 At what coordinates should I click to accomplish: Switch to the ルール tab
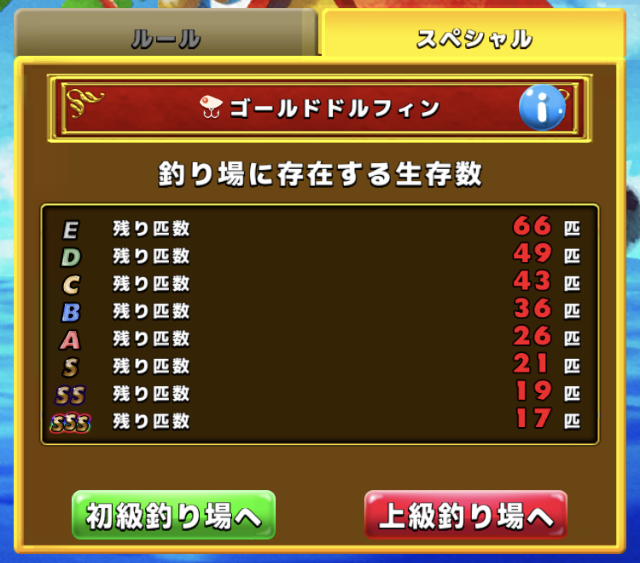pos(165,39)
